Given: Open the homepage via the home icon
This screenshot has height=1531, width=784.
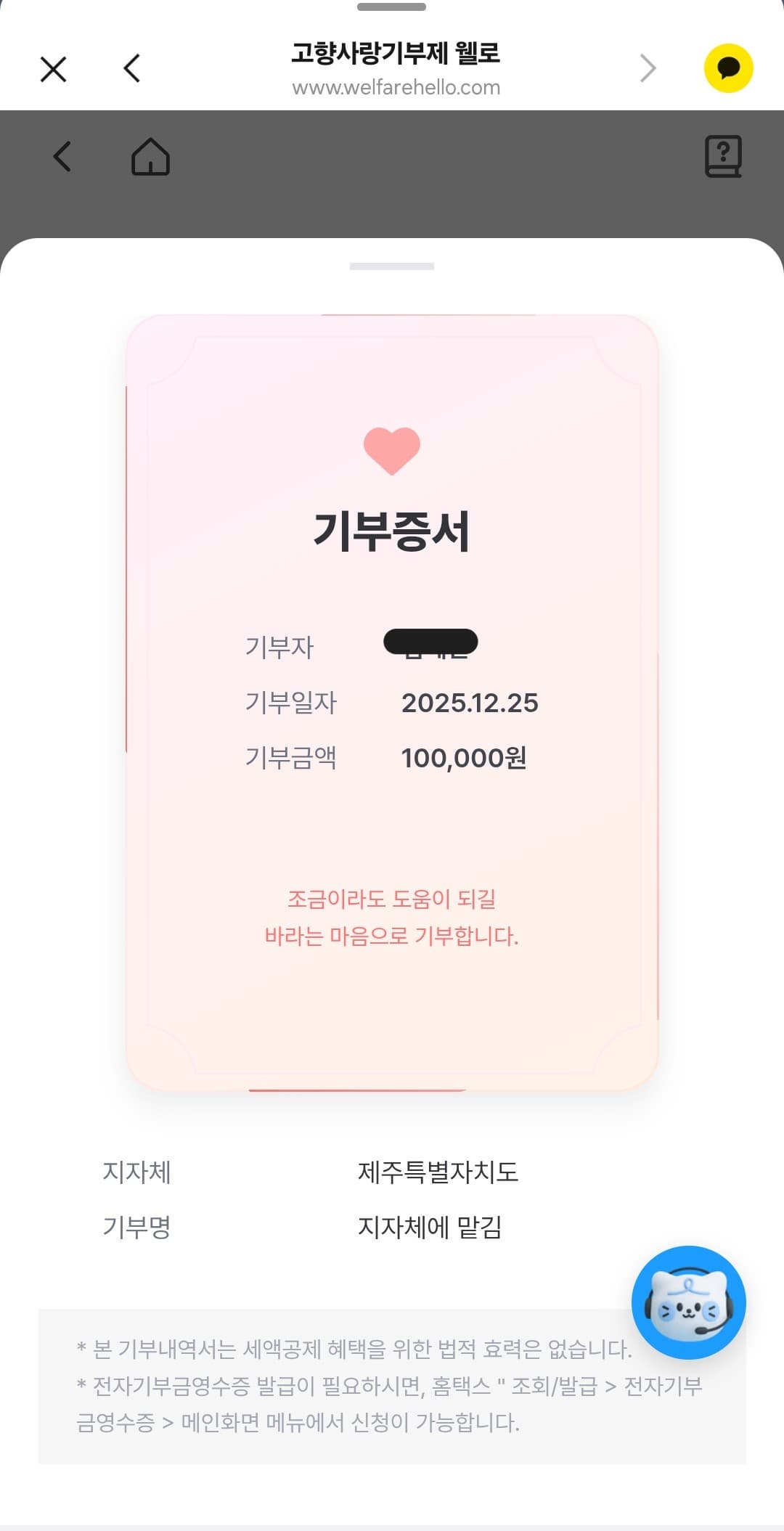Looking at the screenshot, I should point(149,158).
